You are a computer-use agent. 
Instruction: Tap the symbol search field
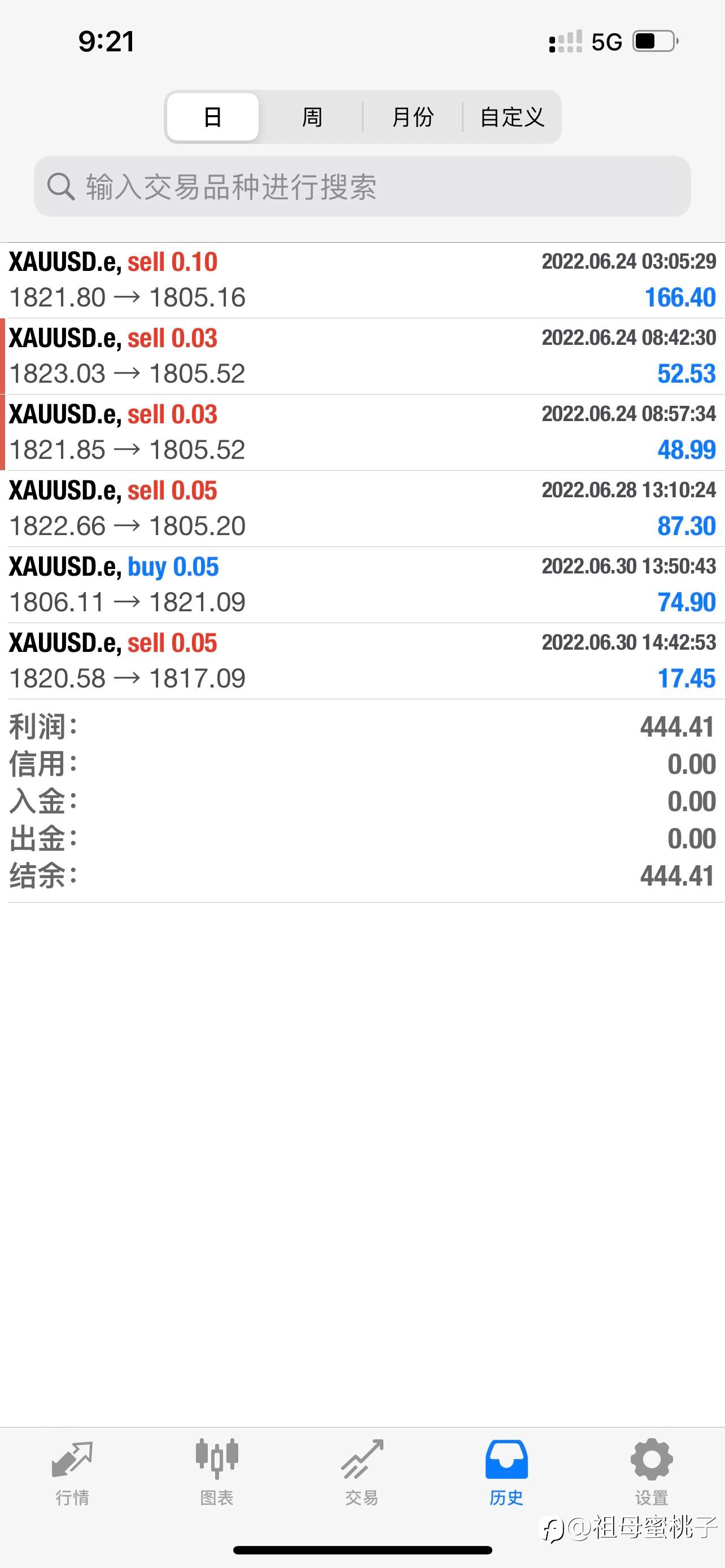pos(362,186)
